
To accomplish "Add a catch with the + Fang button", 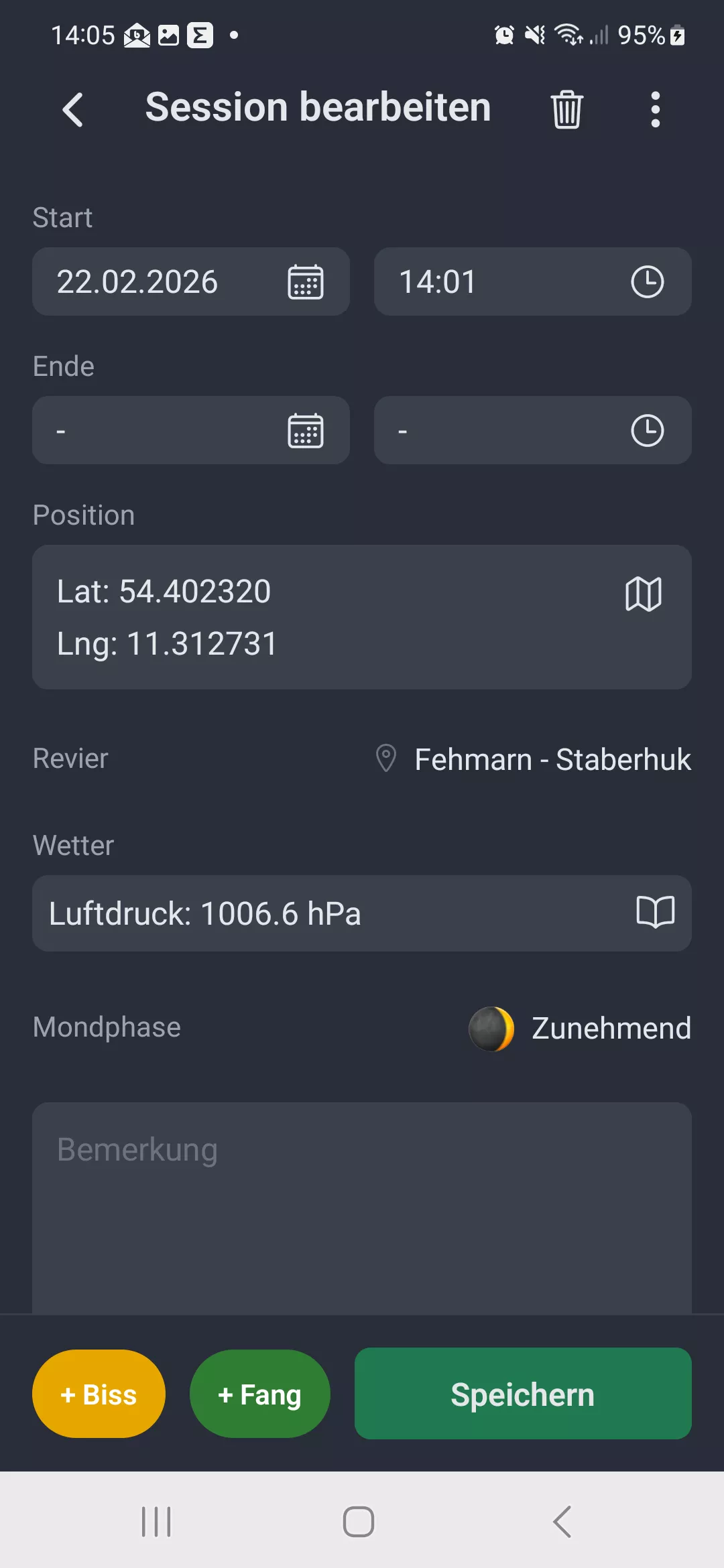I will [x=259, y=1394].
